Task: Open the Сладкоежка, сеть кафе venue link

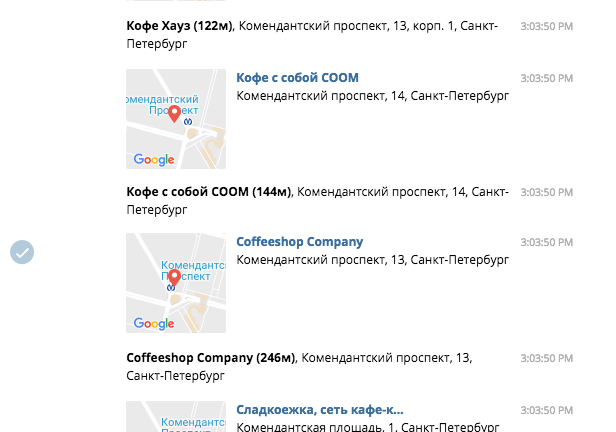Action: click(320, 410)
